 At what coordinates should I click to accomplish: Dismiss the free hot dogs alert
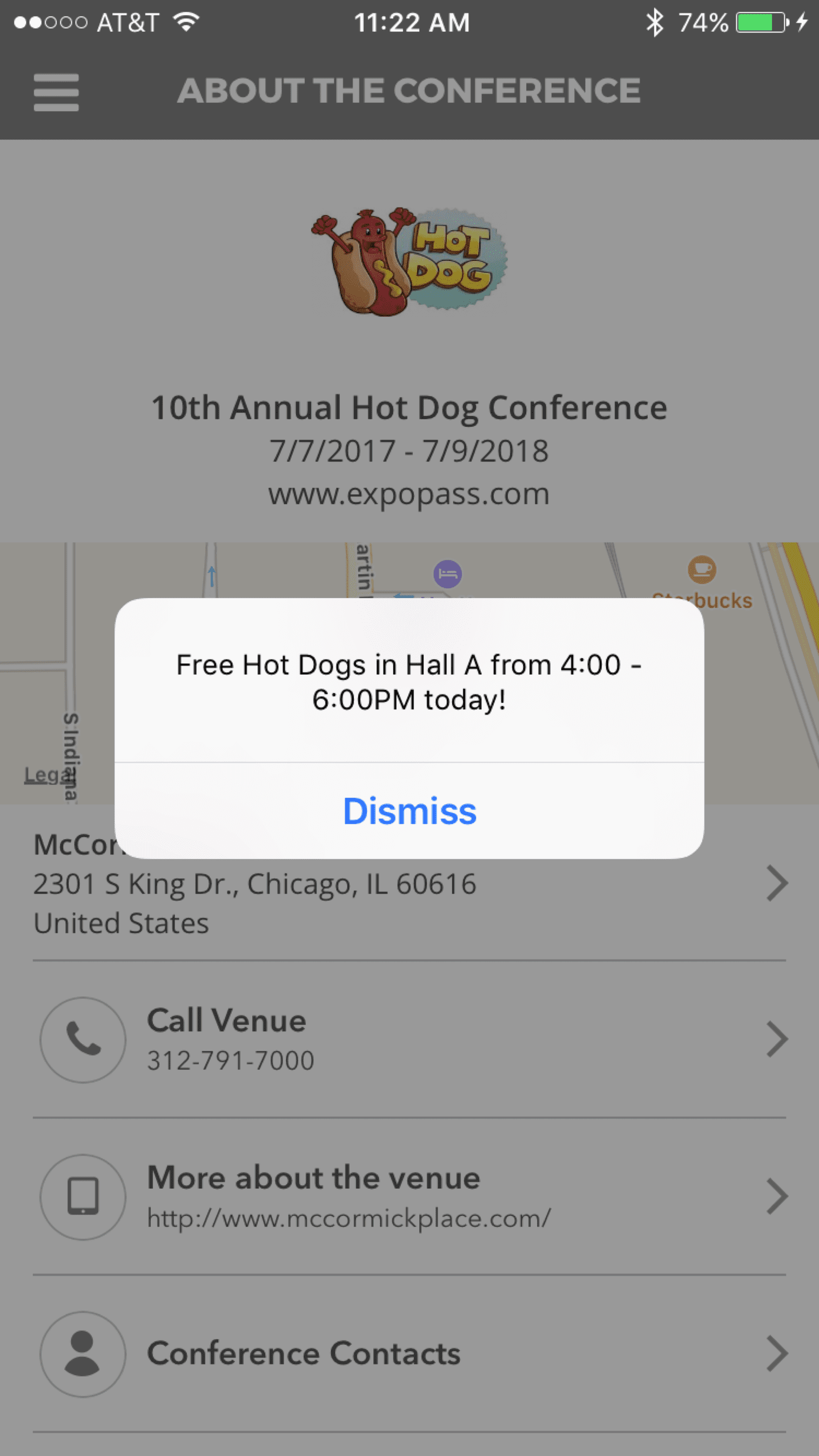coord(409,811)
